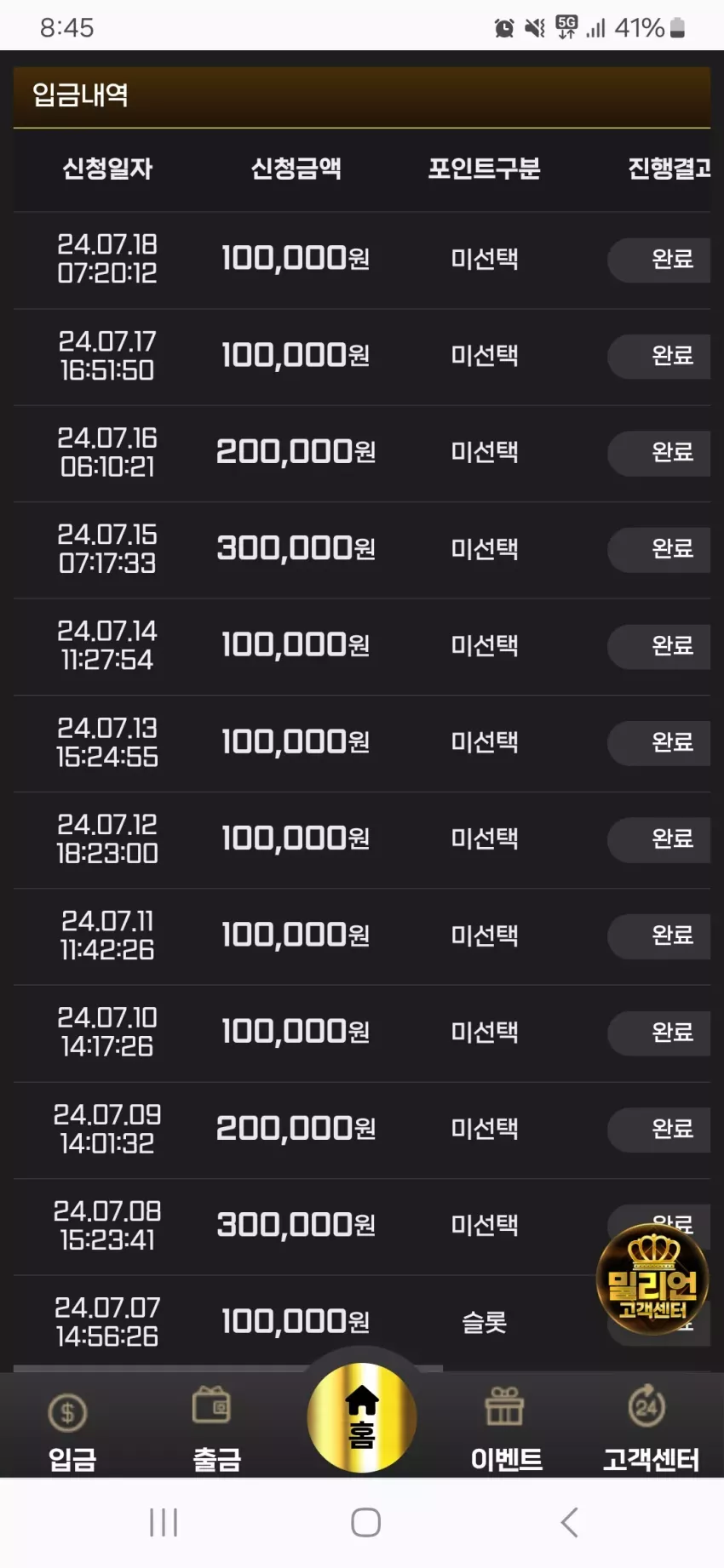Open the 이벤트 events tab
Image resolution: width=724 pixels, height=1568 pixels.
click(506, 1432)
